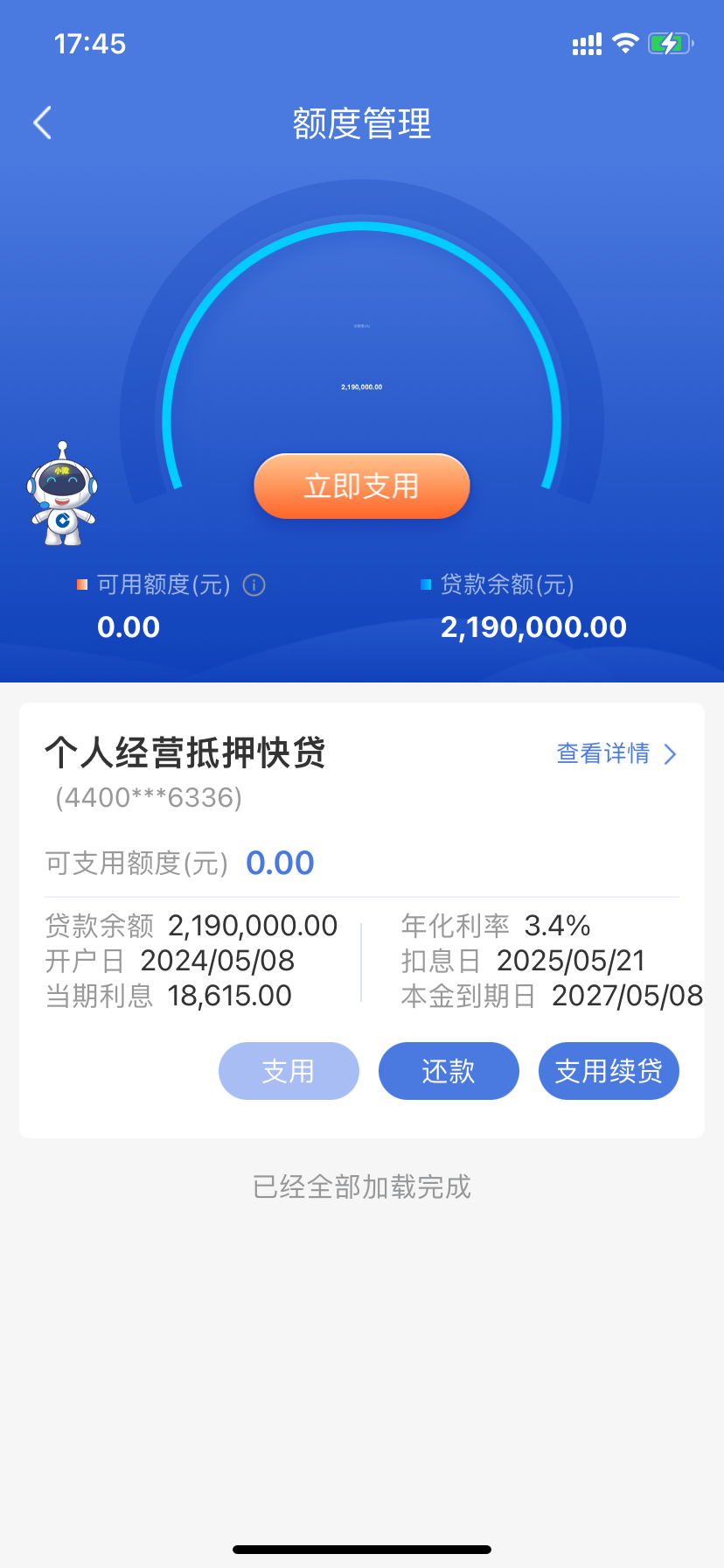The width and height of the screenshot is (724, 1568).
Task: Choose 支用续贷 for loan renewal
Action: pos(609,1071)
